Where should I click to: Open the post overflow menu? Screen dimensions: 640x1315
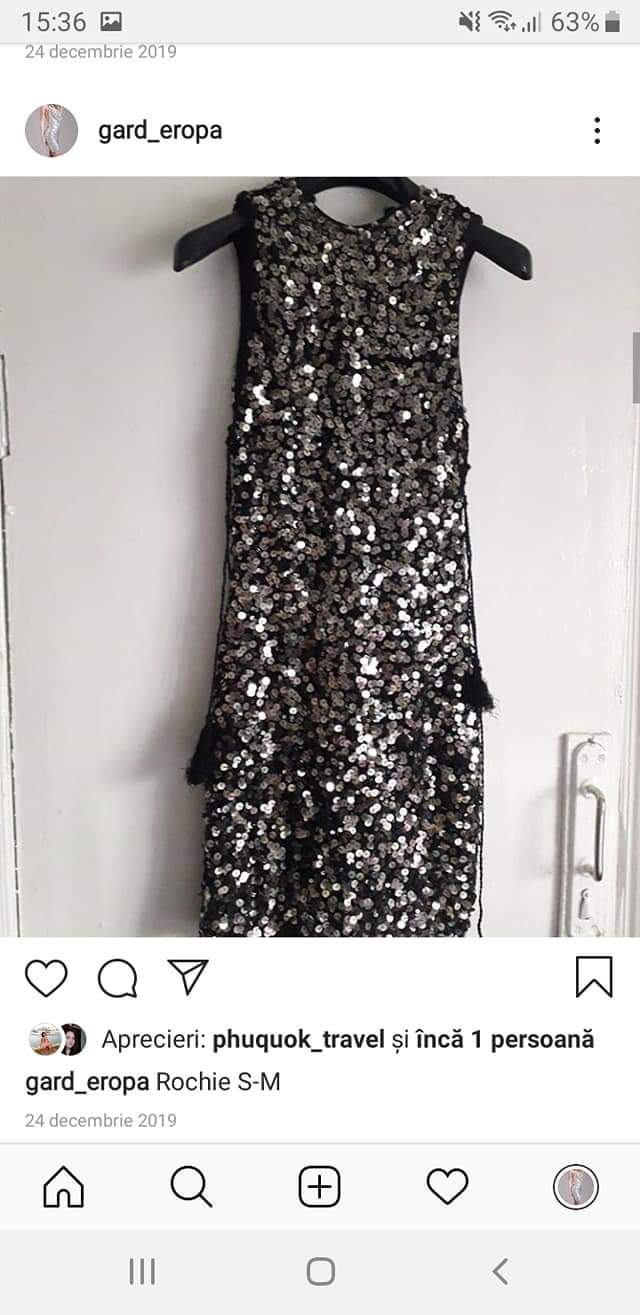596,131
